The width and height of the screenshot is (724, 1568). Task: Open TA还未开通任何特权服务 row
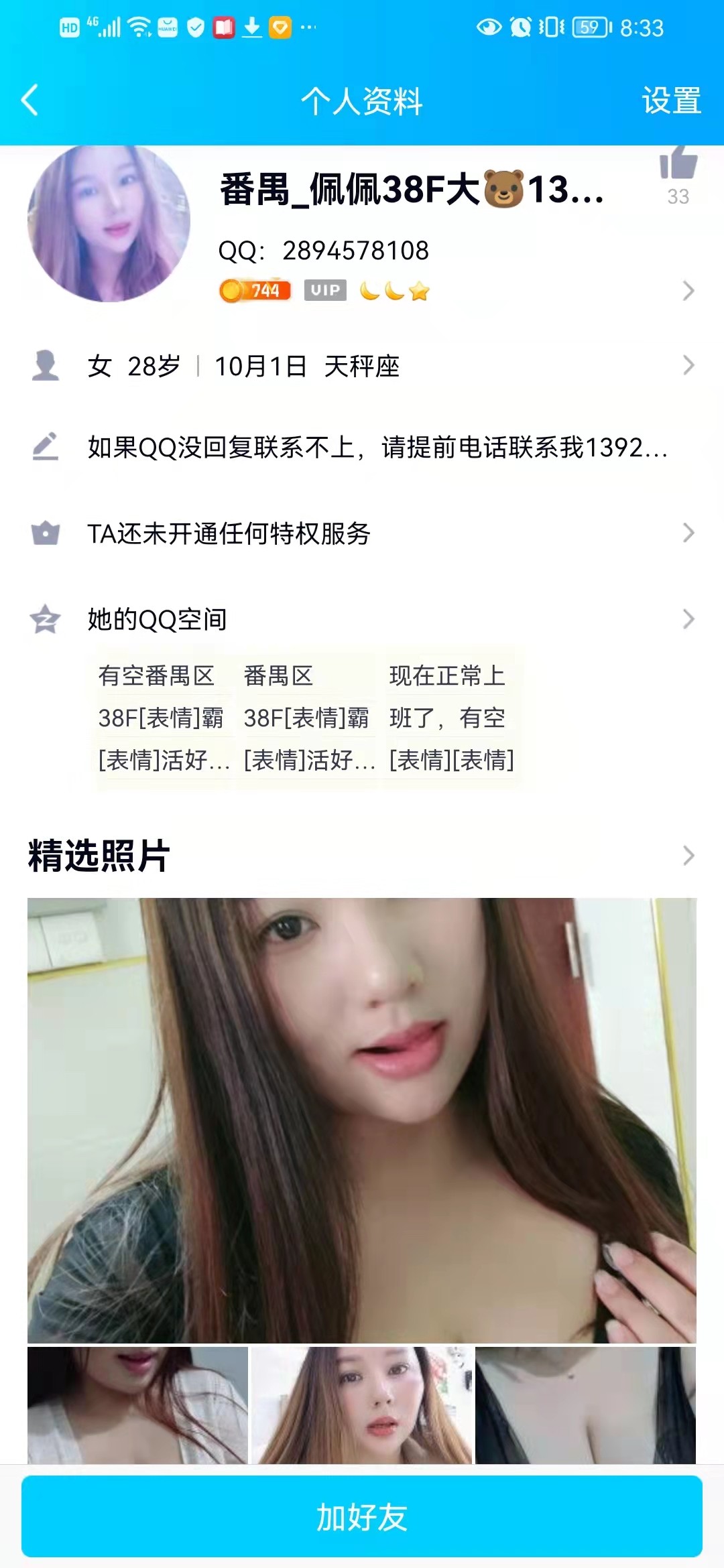coord(362,533)
